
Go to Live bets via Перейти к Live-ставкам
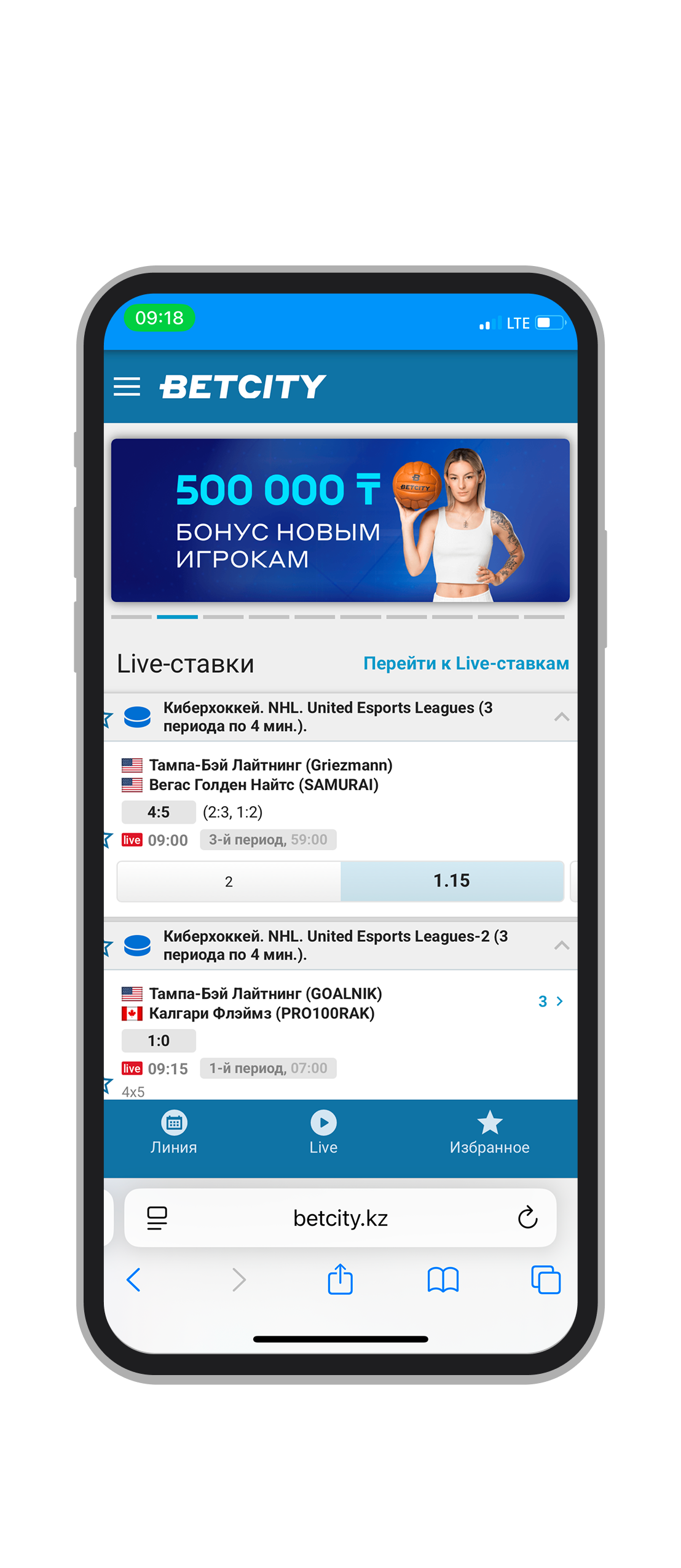[x=465, y=664]
